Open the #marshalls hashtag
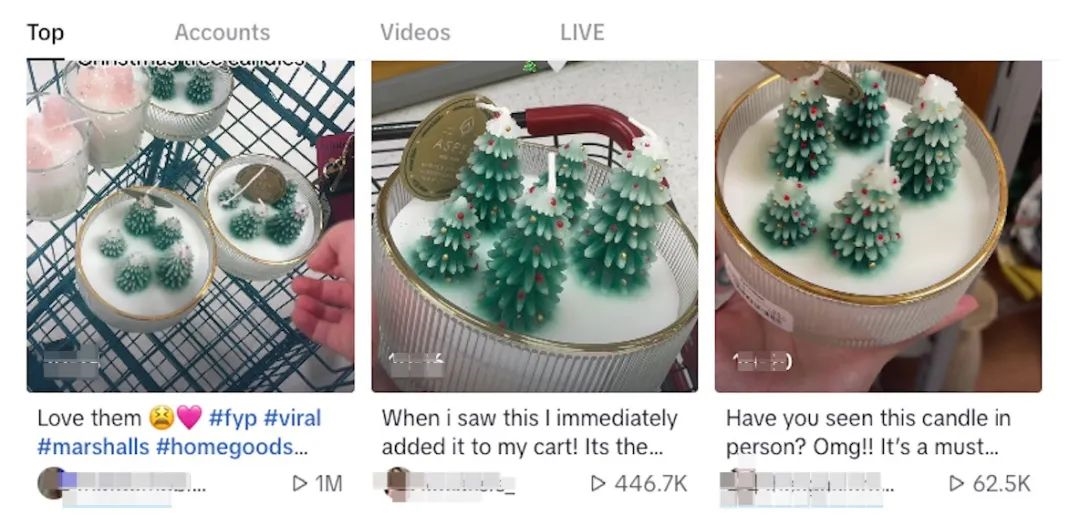Viewport: 1080px width, 516px height. click(x=92, y=446)
